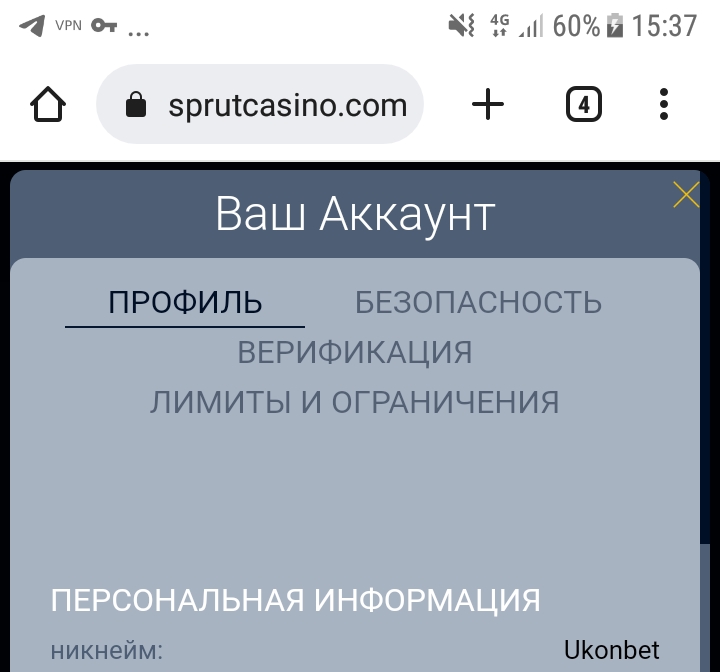Select the Лимиты и ограничения tab
This screenshot has width=720, height=672.
click(354, 402)
